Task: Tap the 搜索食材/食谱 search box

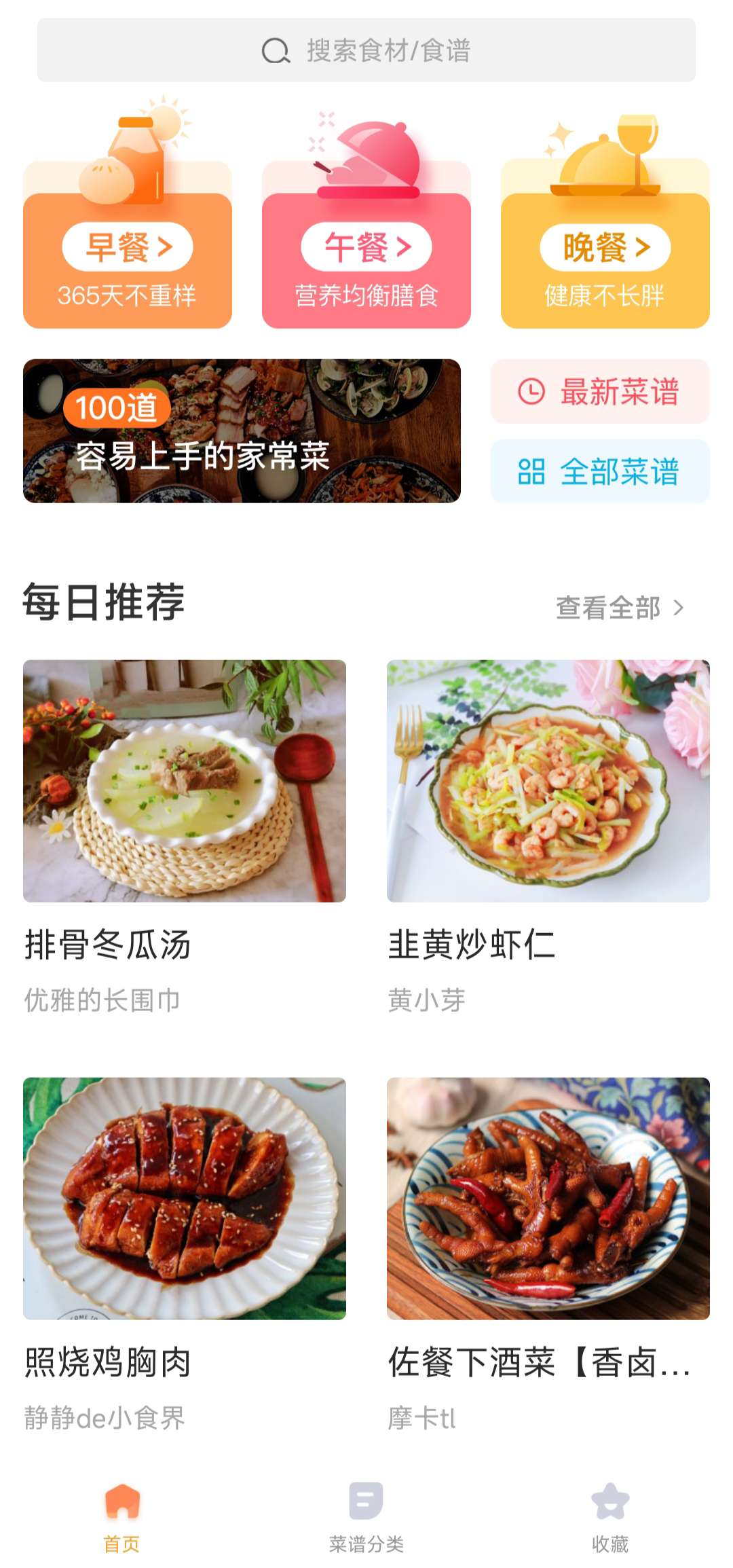Action: [x=366, y=50]
